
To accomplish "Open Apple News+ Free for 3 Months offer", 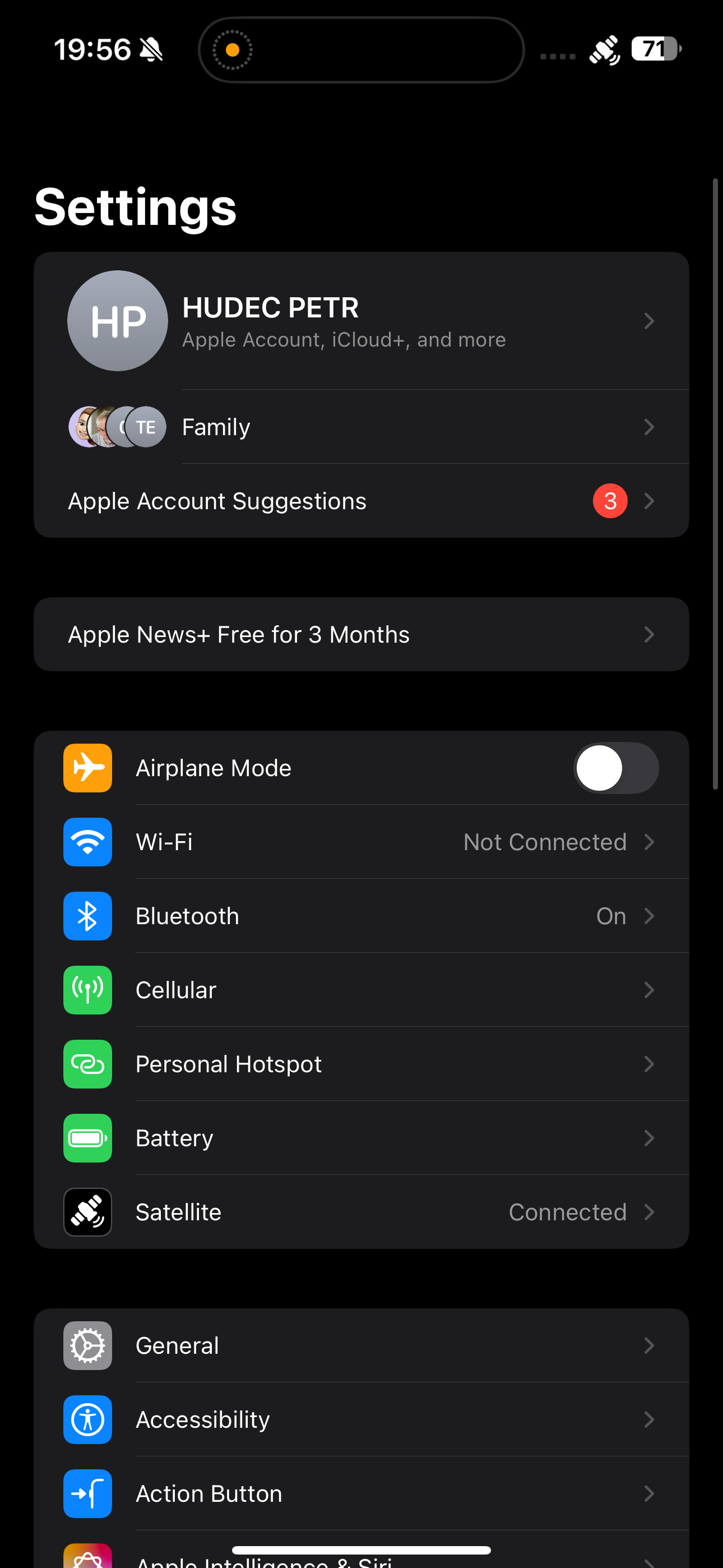I will [x=360, y=634].
